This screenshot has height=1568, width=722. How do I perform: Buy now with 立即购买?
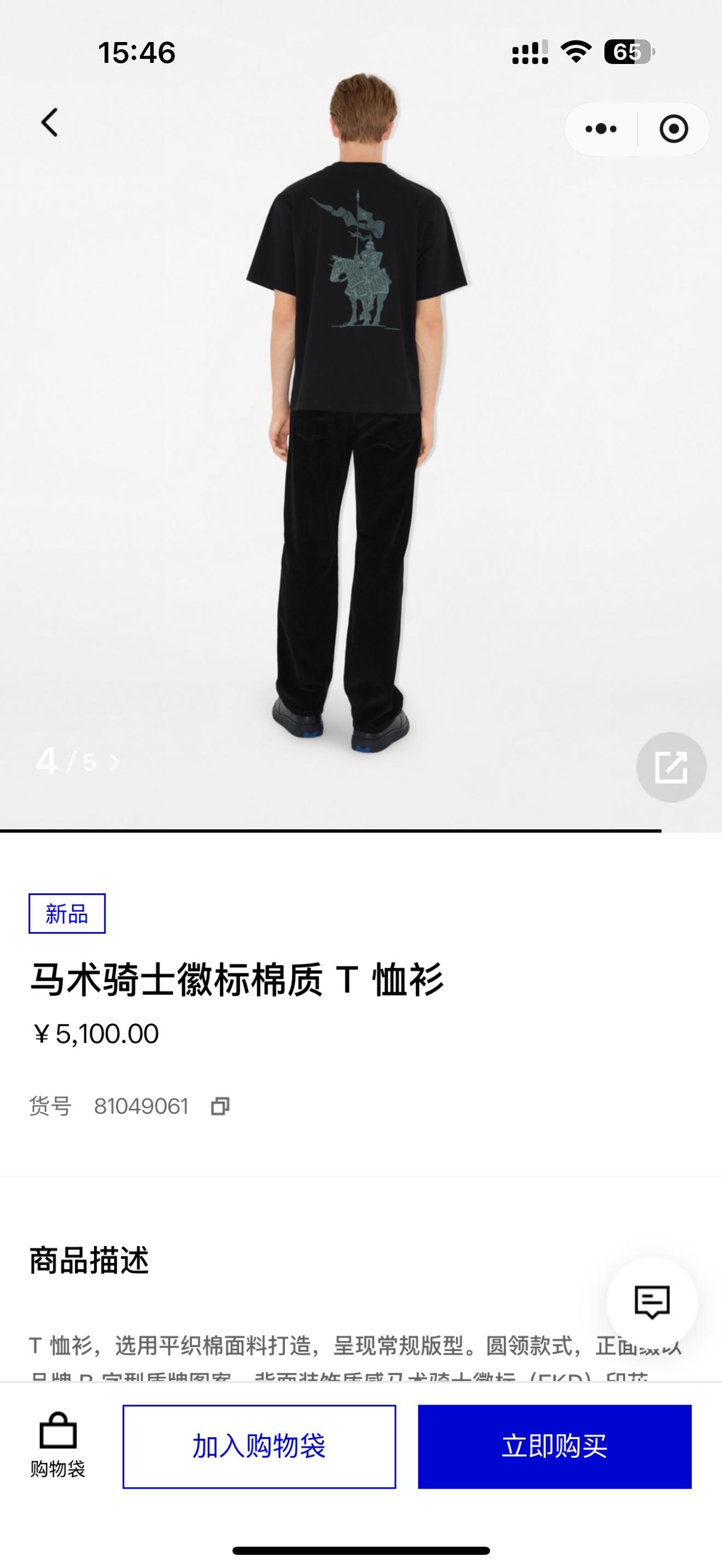point(554,1446)
